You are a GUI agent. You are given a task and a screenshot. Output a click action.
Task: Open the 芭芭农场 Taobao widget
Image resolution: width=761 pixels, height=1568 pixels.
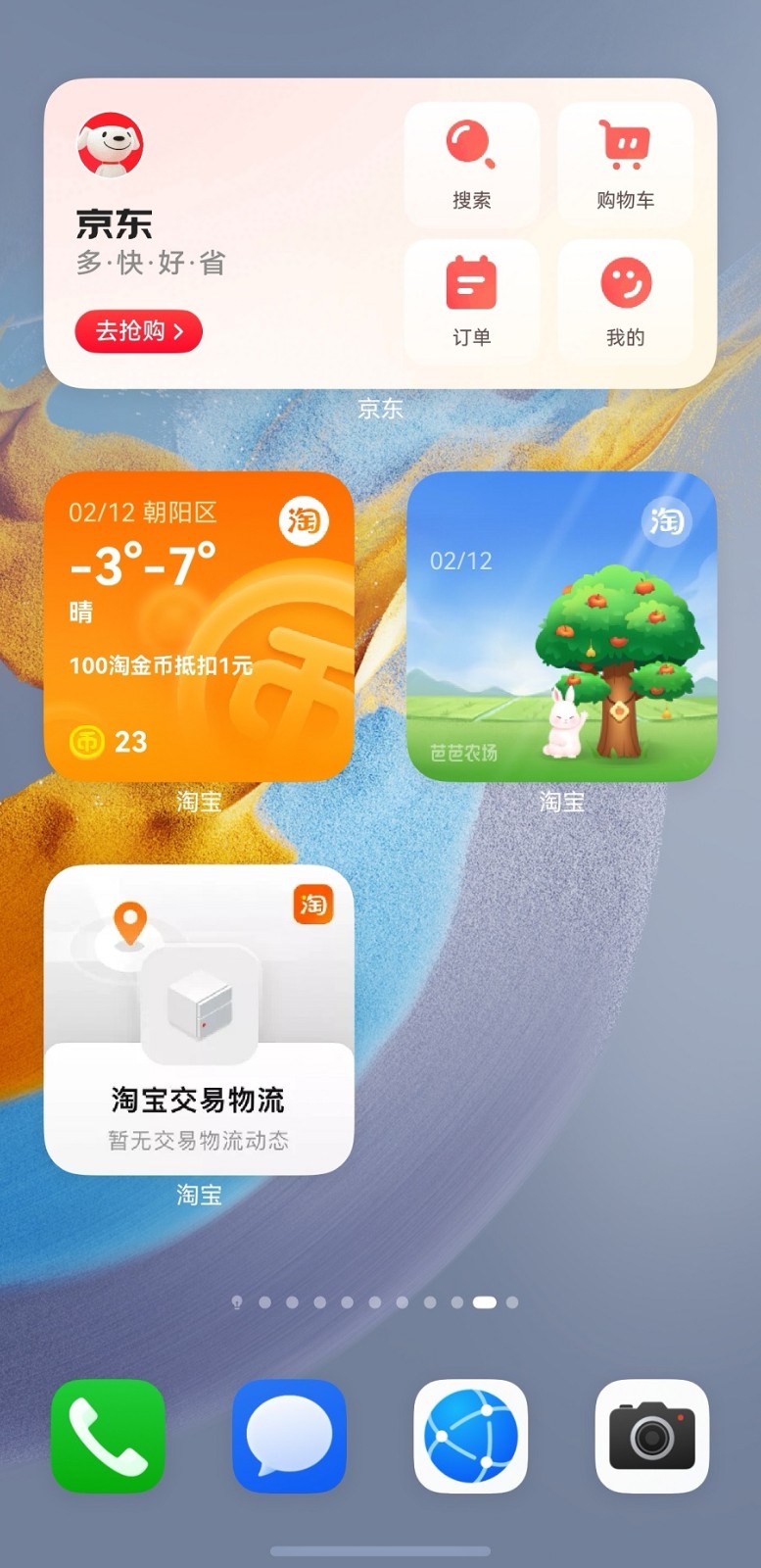[561, 627]
